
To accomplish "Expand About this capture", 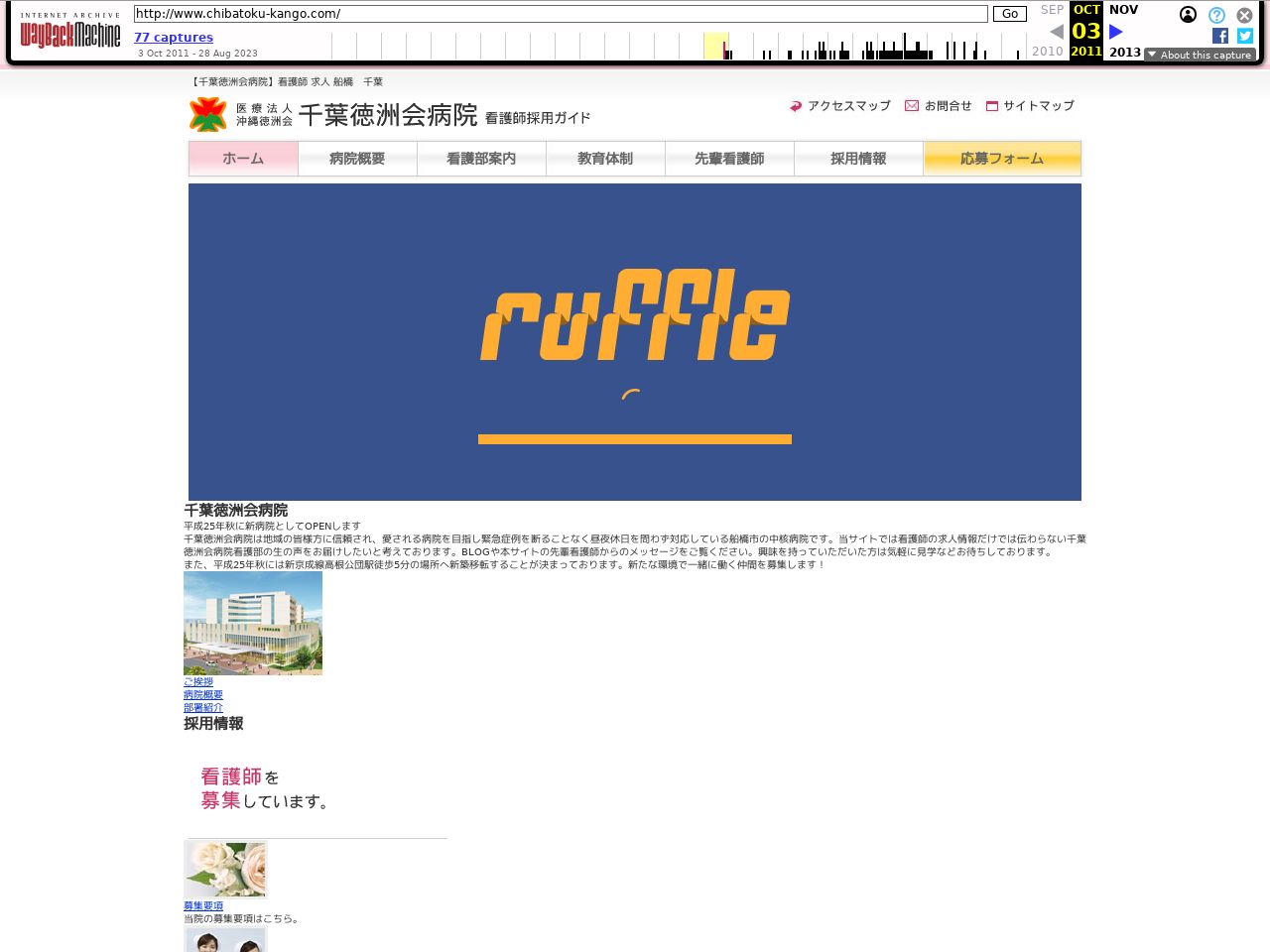I will click(1199, 55).
